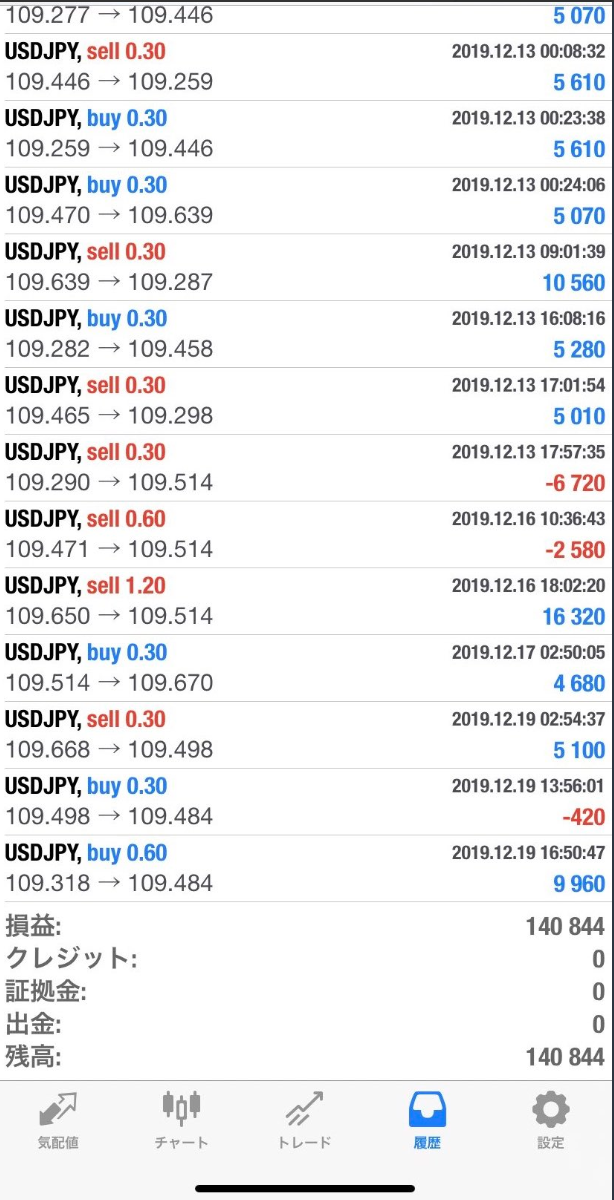Open the sell 1.20 trade with 16 320 profit
The width and height of the screenshot is (614, 1200).
click(307, 602)
